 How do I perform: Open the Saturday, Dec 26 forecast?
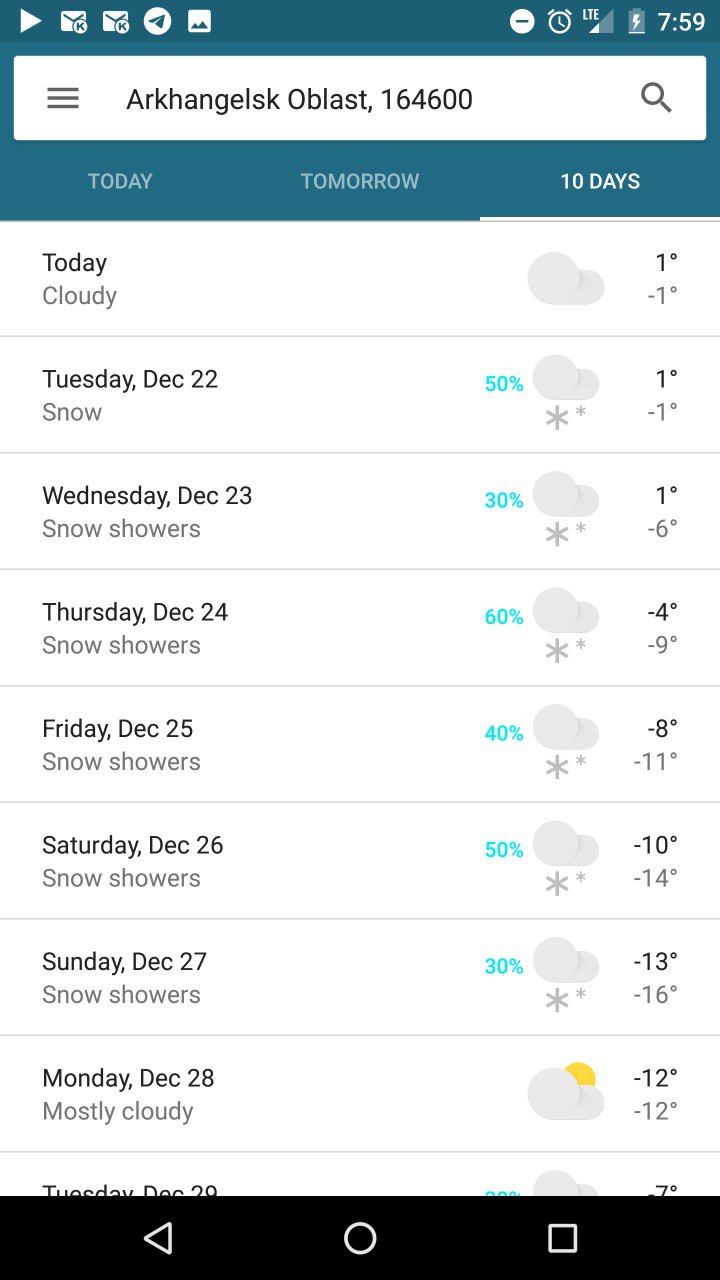[x=360, y=861]
